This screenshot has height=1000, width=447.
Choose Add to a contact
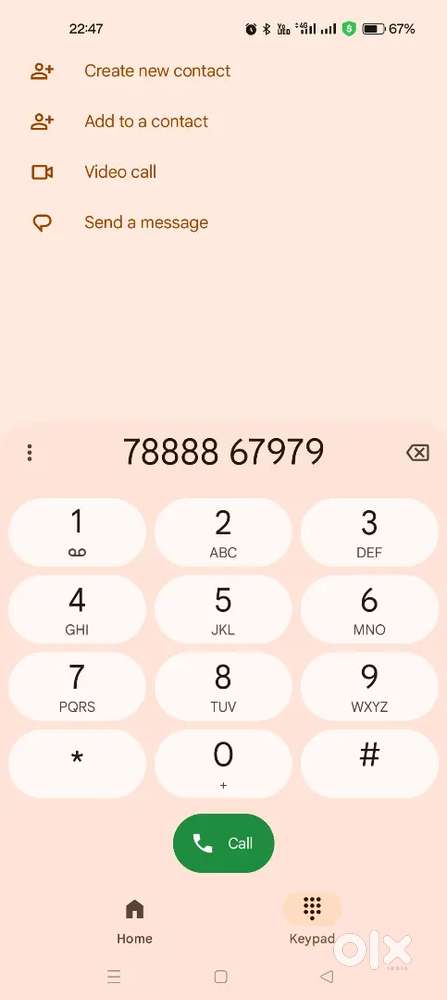120,121
